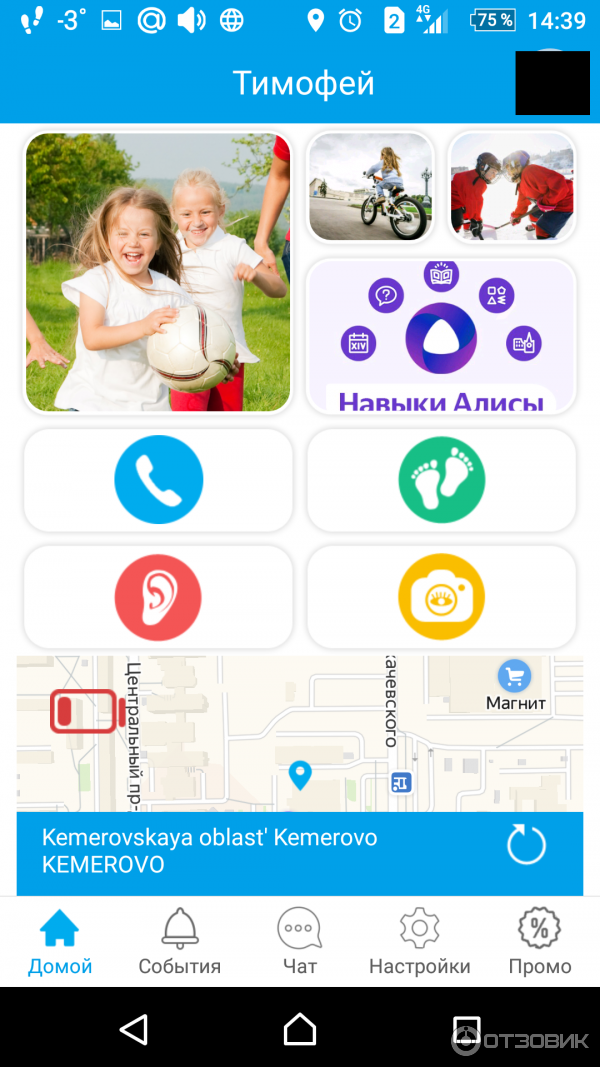The height and width of the screenshot is (1067, 600).
Task: Tap the system back button
Action: (133, 1029)
